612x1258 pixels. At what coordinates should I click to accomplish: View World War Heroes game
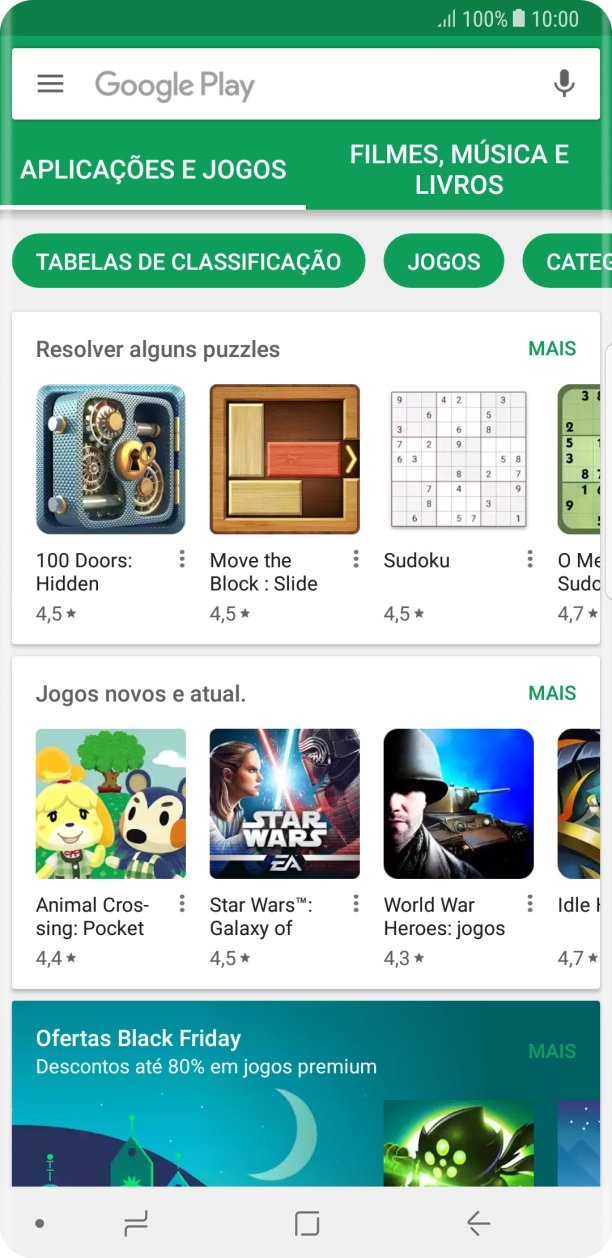(459, 804)
